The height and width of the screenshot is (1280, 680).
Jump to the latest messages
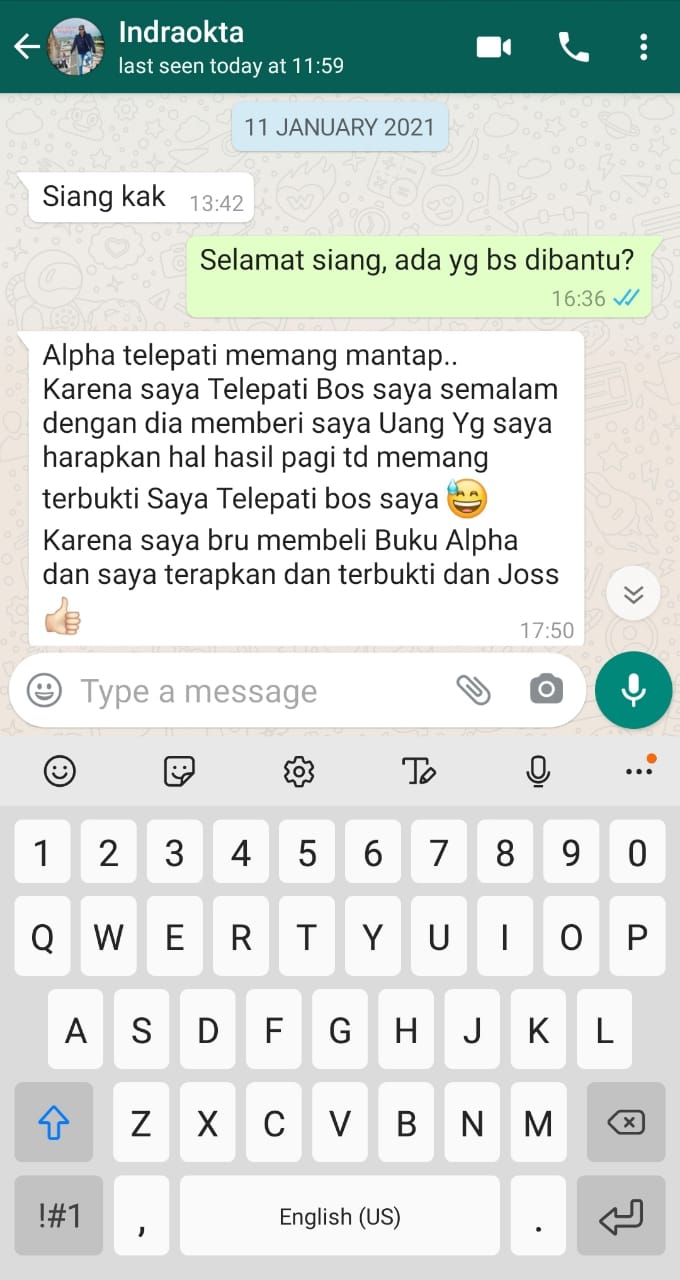[x=633, y=594]
